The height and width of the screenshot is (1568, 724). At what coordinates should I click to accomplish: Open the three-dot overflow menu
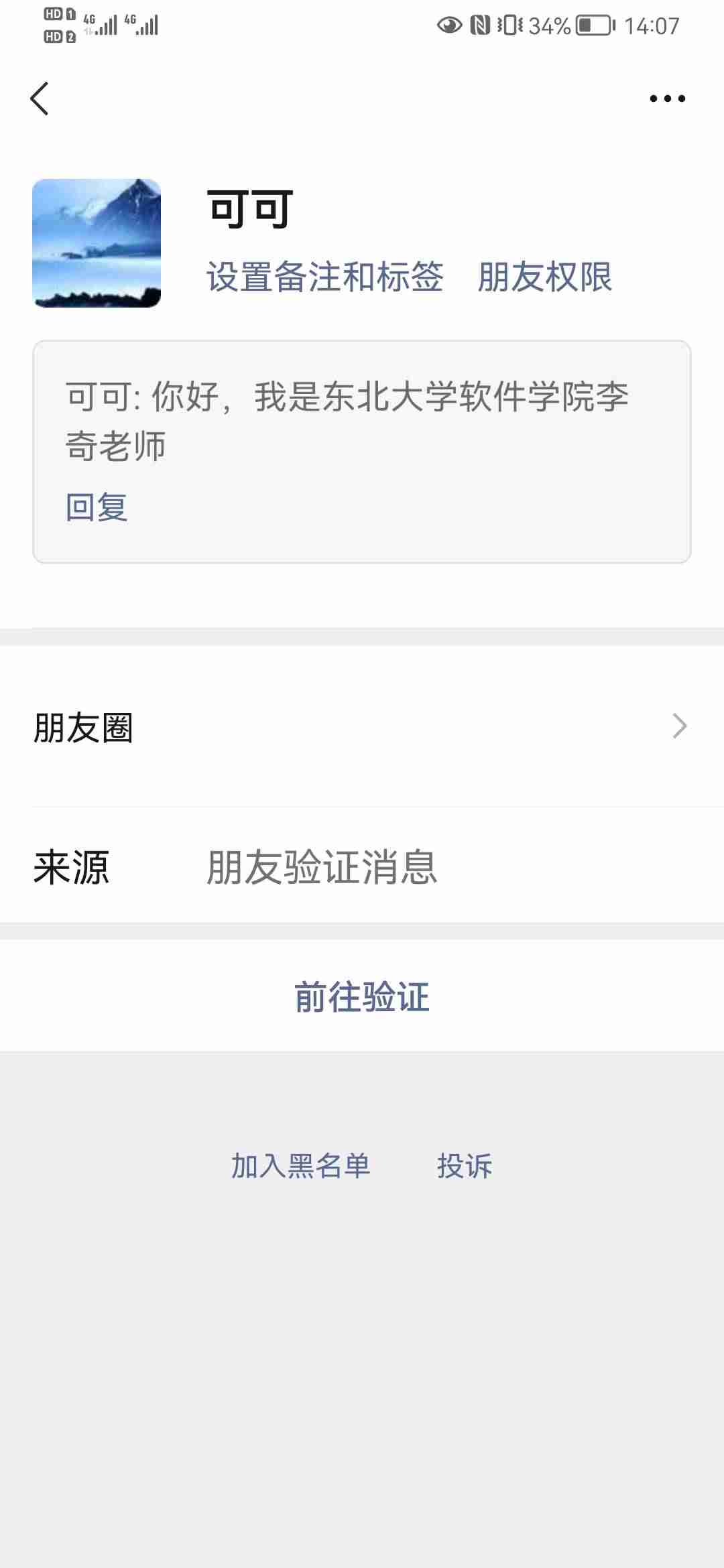pyautogui.click(x=667, y=99)
